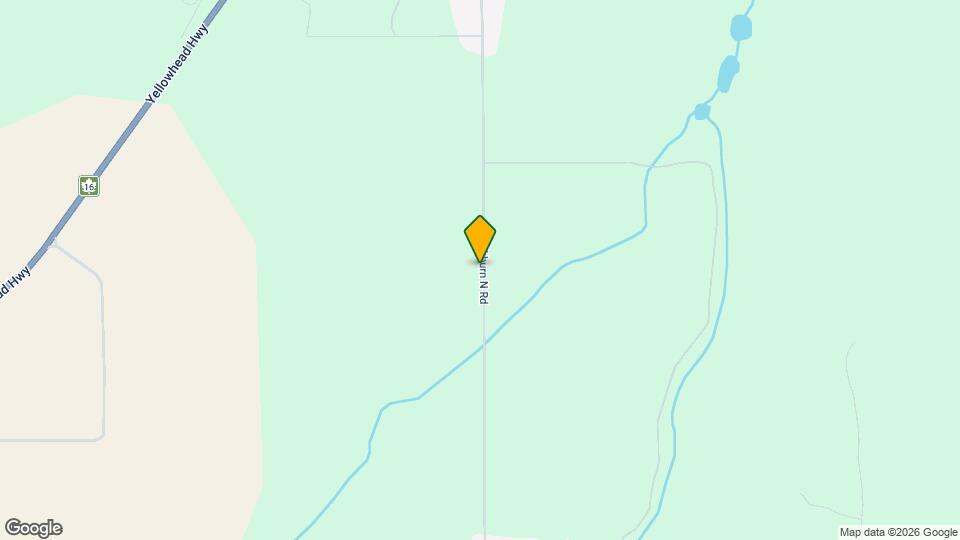Tap the orange location marker pin
Viewport: 960px width, 540px height.
(x=480, y=238)
